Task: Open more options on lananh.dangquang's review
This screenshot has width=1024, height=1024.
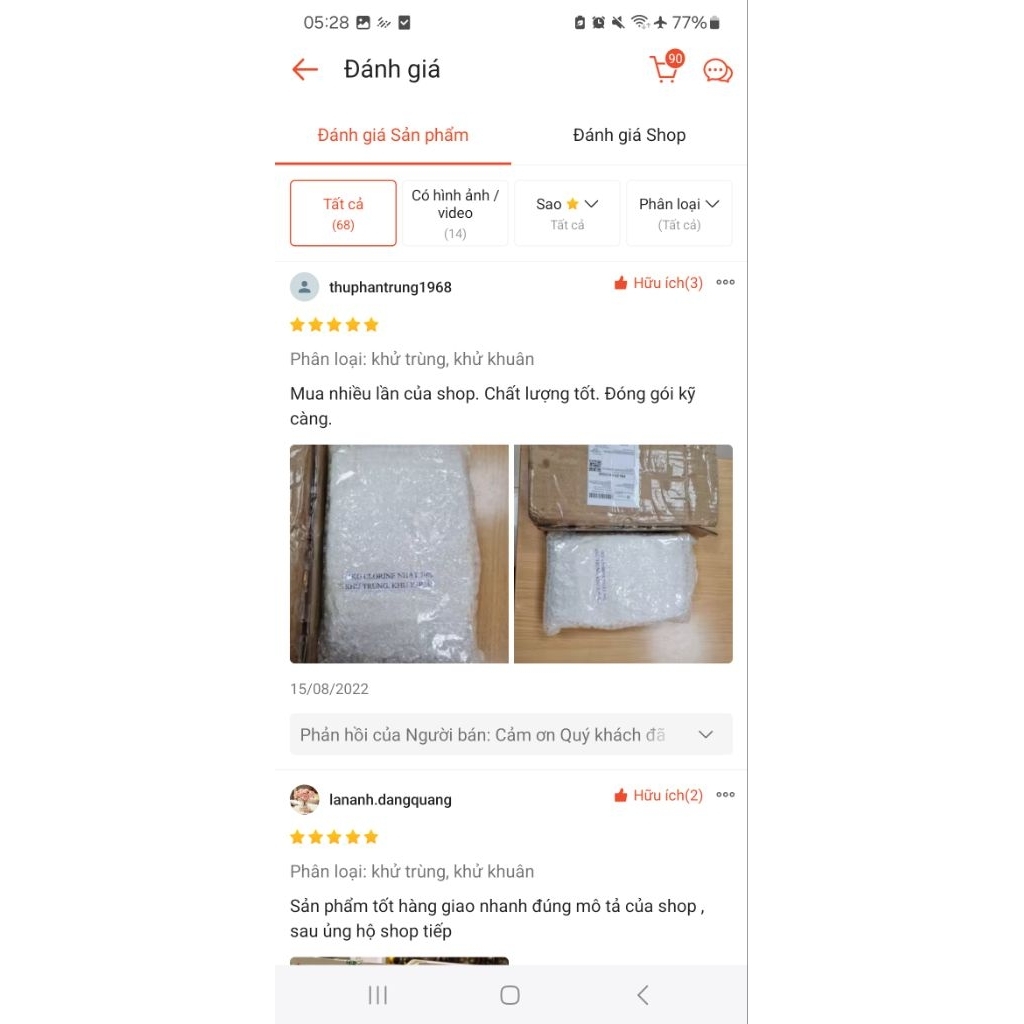Action: 725,795
